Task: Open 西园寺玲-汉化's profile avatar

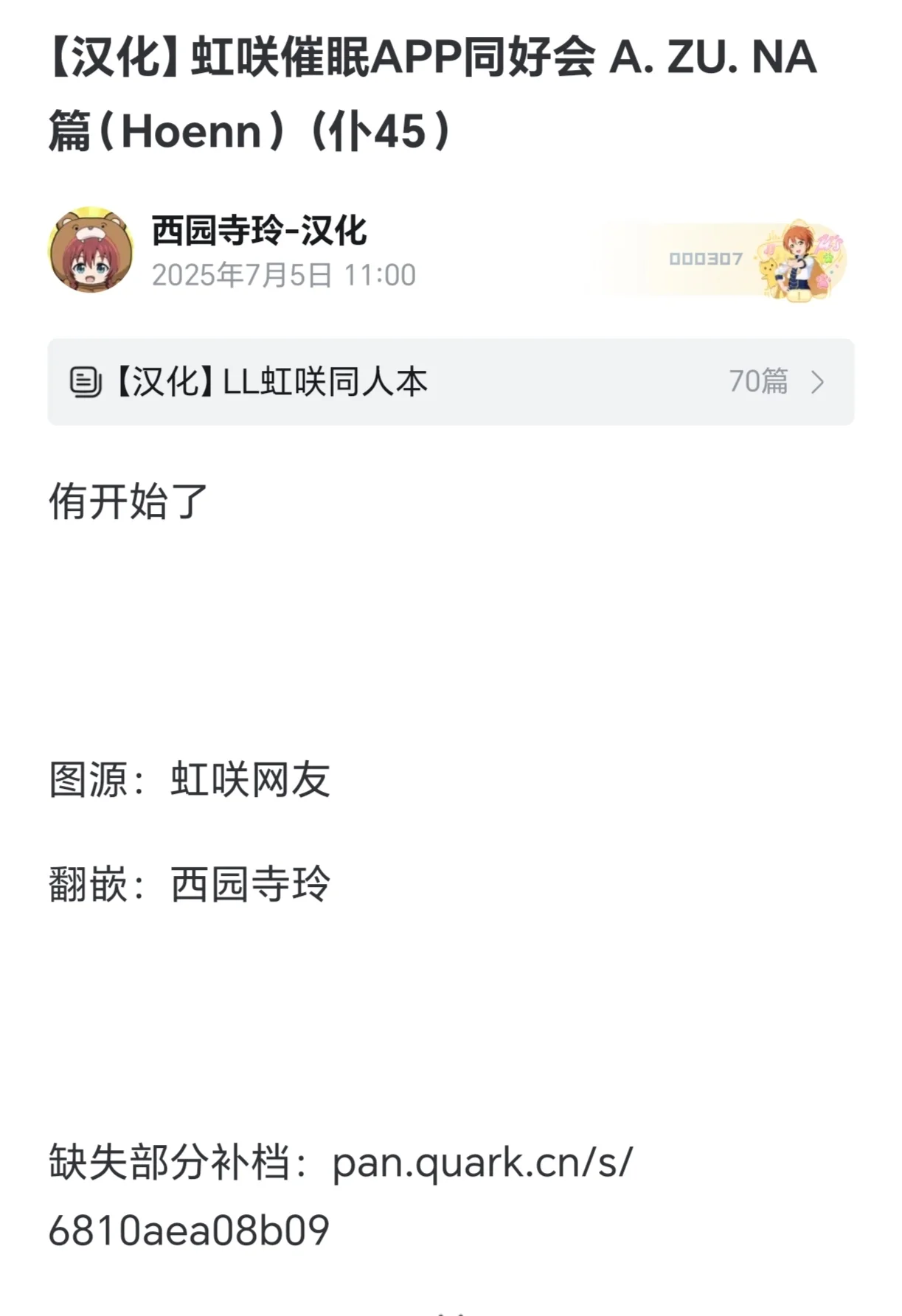Action: click(91, 251)
